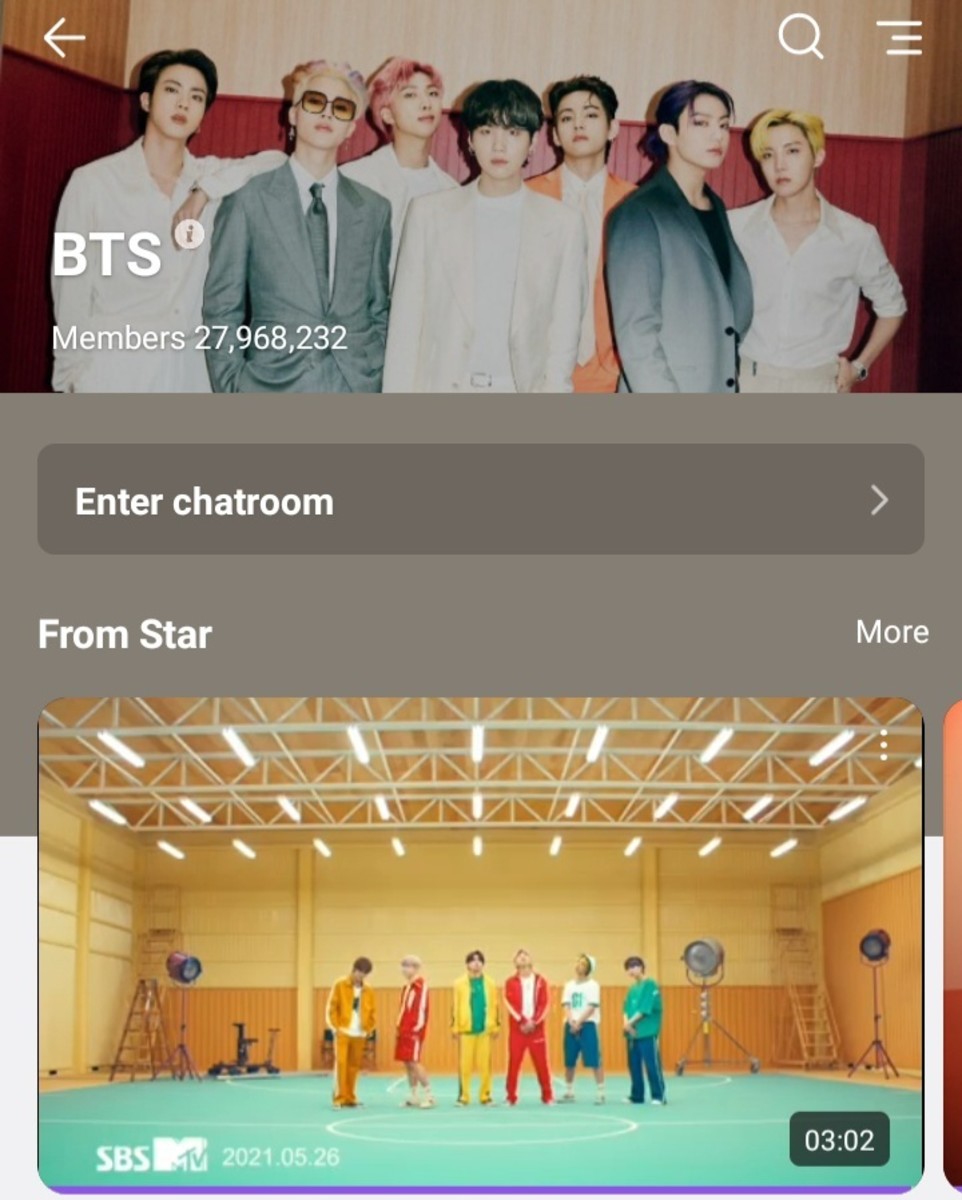
Task: Select the From Star section header
Action: 124,633
